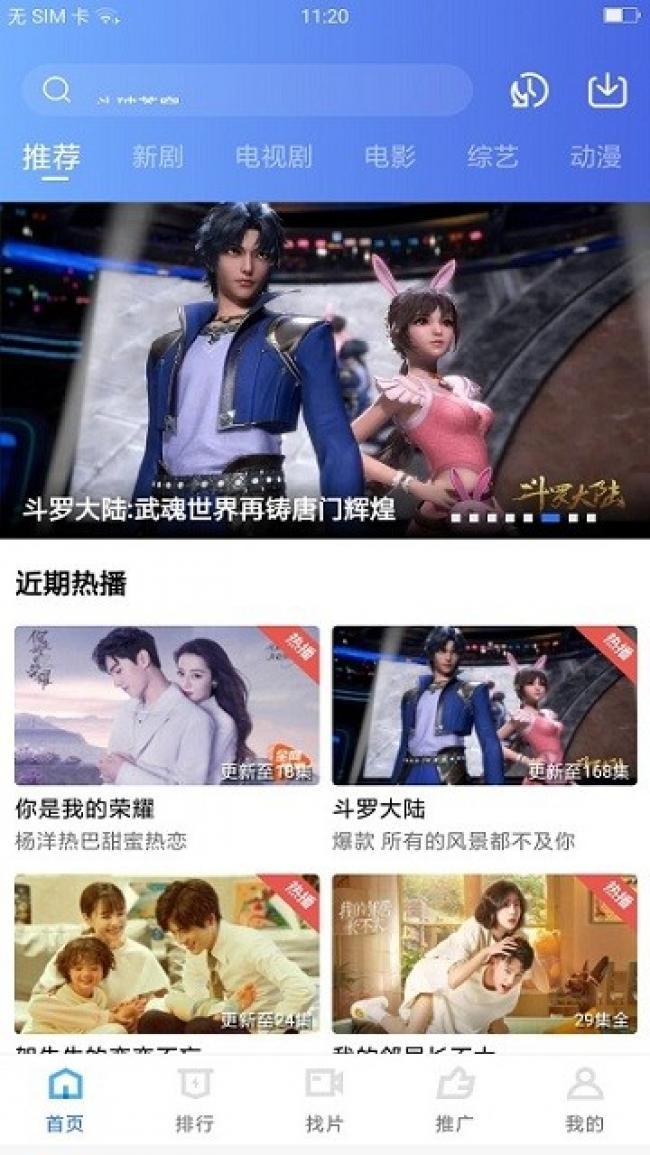Open the 找片 bottom tab
Viewport: 650px width, 1155px height.
click(324, 1100)
